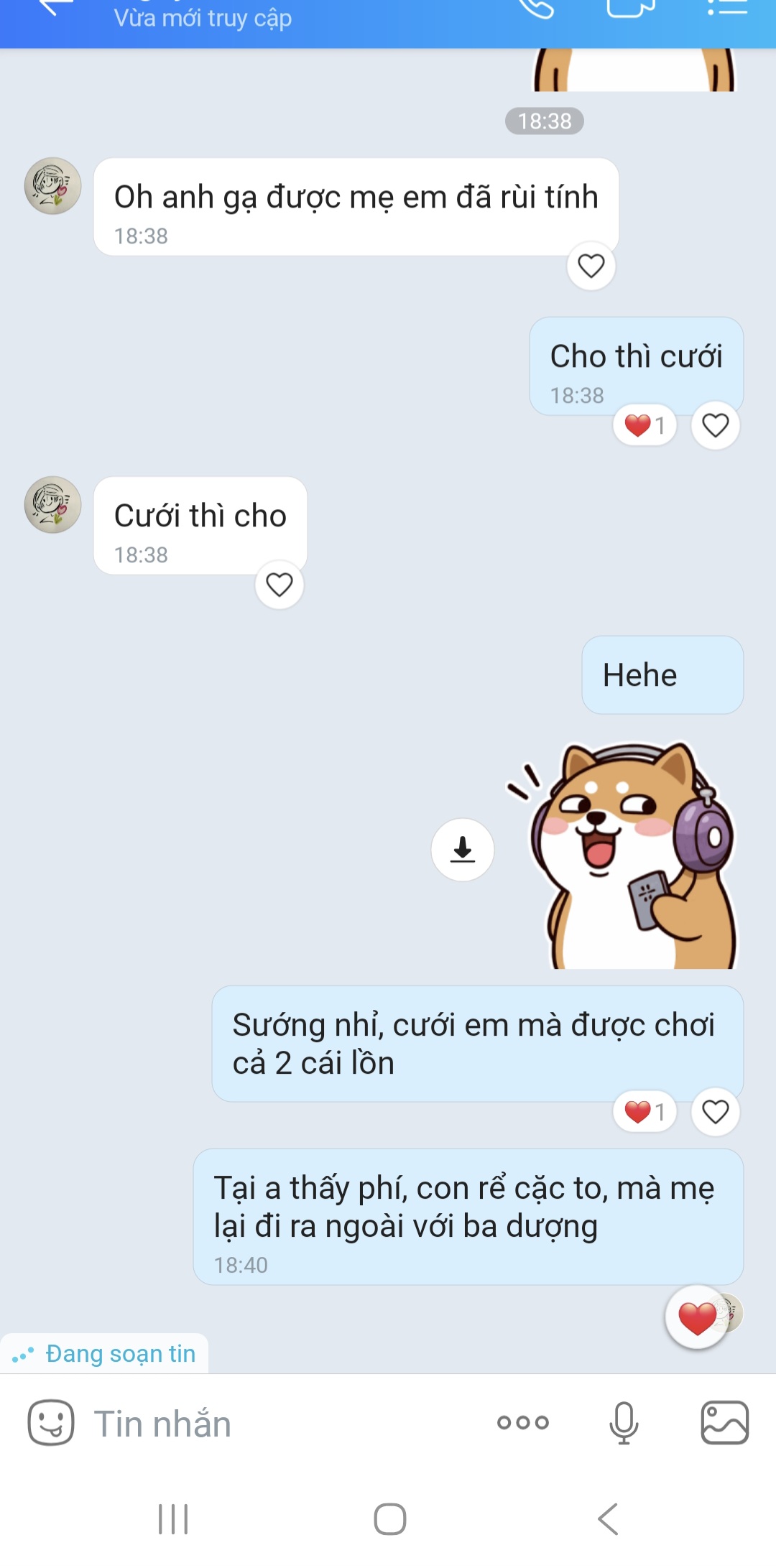This screenshot has height=1568, width=776.
Task: Open the sticker and emoji picker
Action: (50, 1422)
